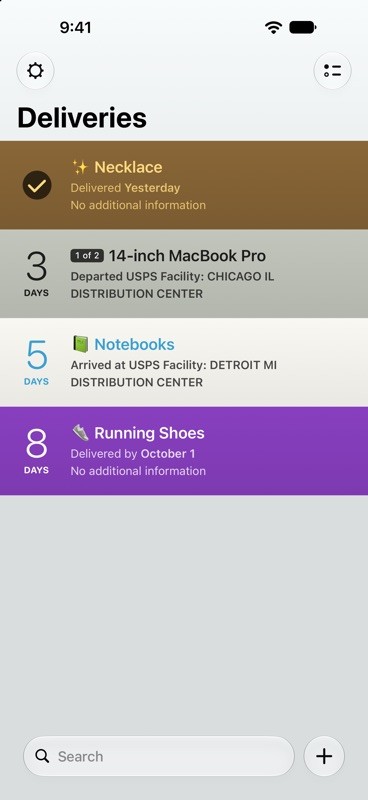Open the list filter options icon
This screenshot has width=368, height=800.
pos(332,71)
